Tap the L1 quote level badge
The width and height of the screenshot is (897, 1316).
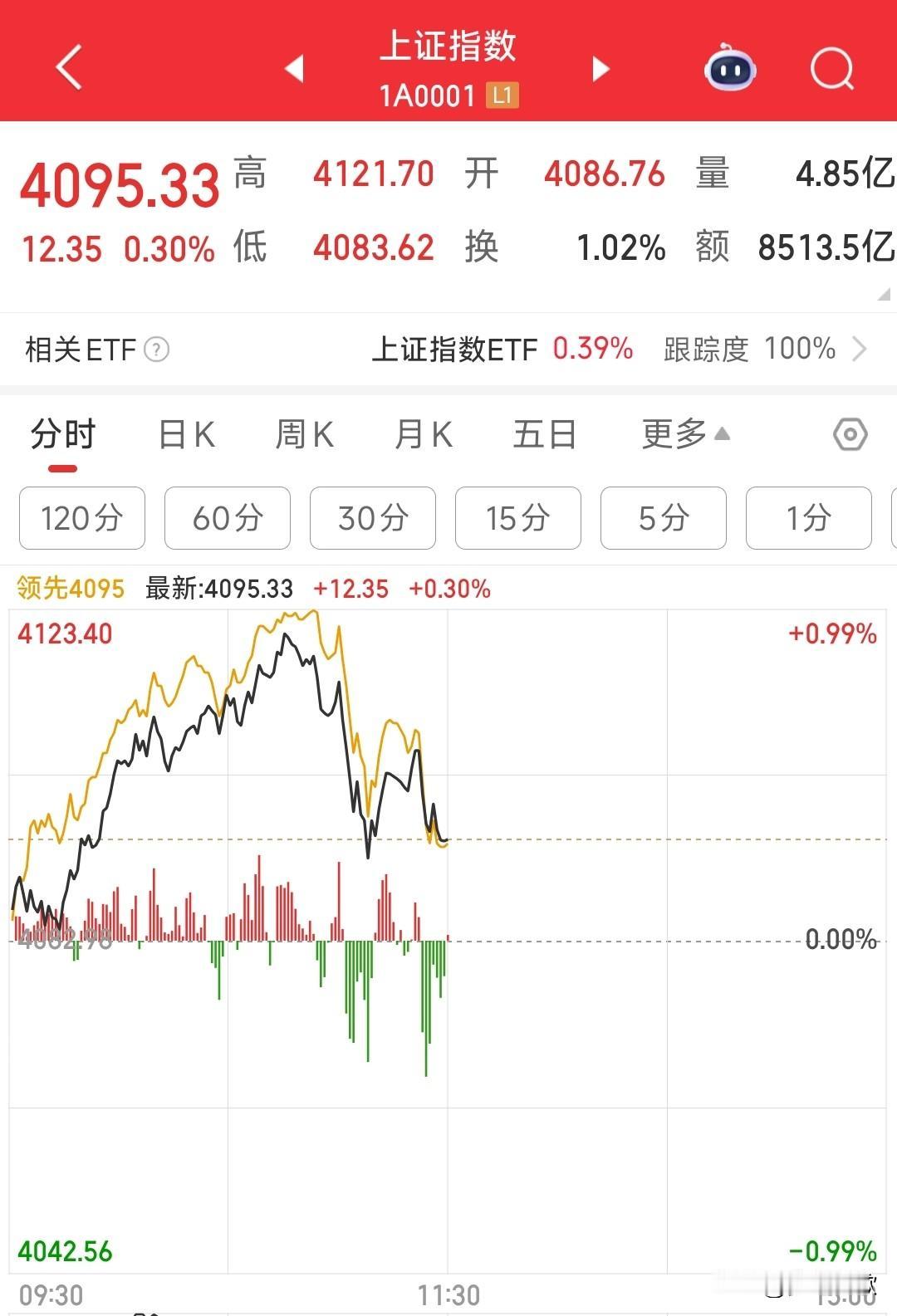pyautogui.click(x=502, y=96)
